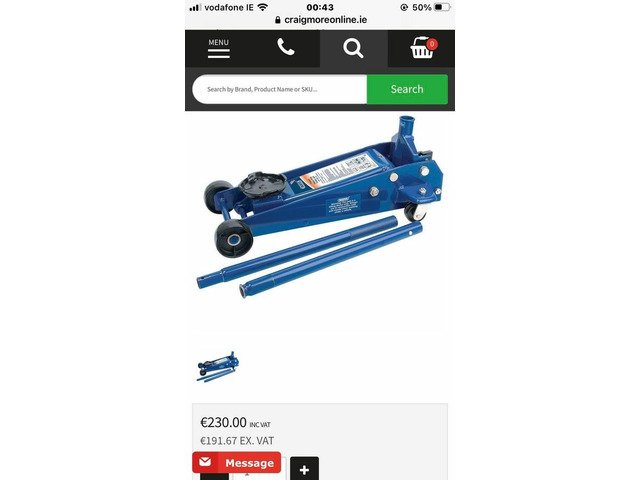
Task: Tap the red Message button
Action: click(x=237, y=463)
